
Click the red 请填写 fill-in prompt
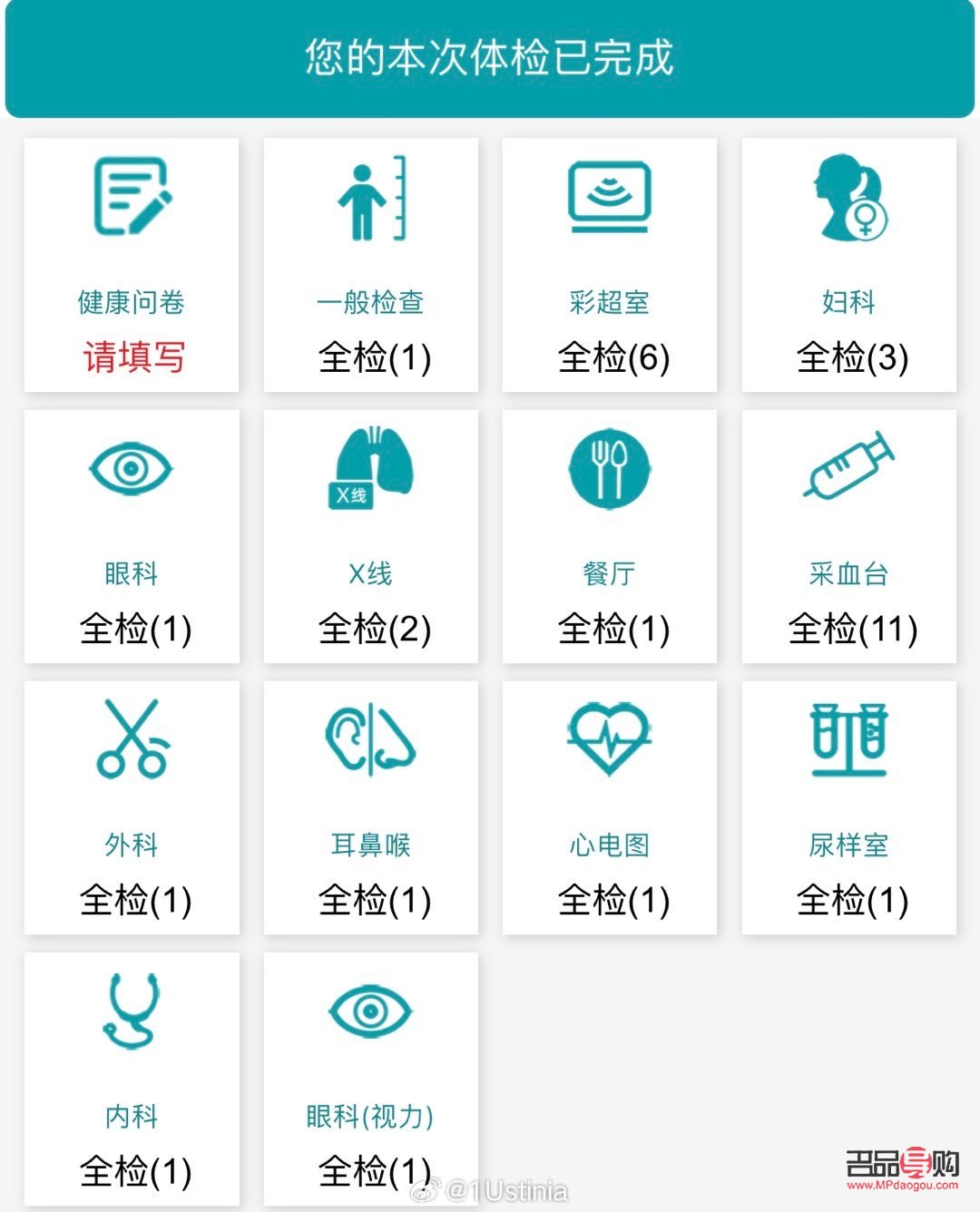[131, 359]
